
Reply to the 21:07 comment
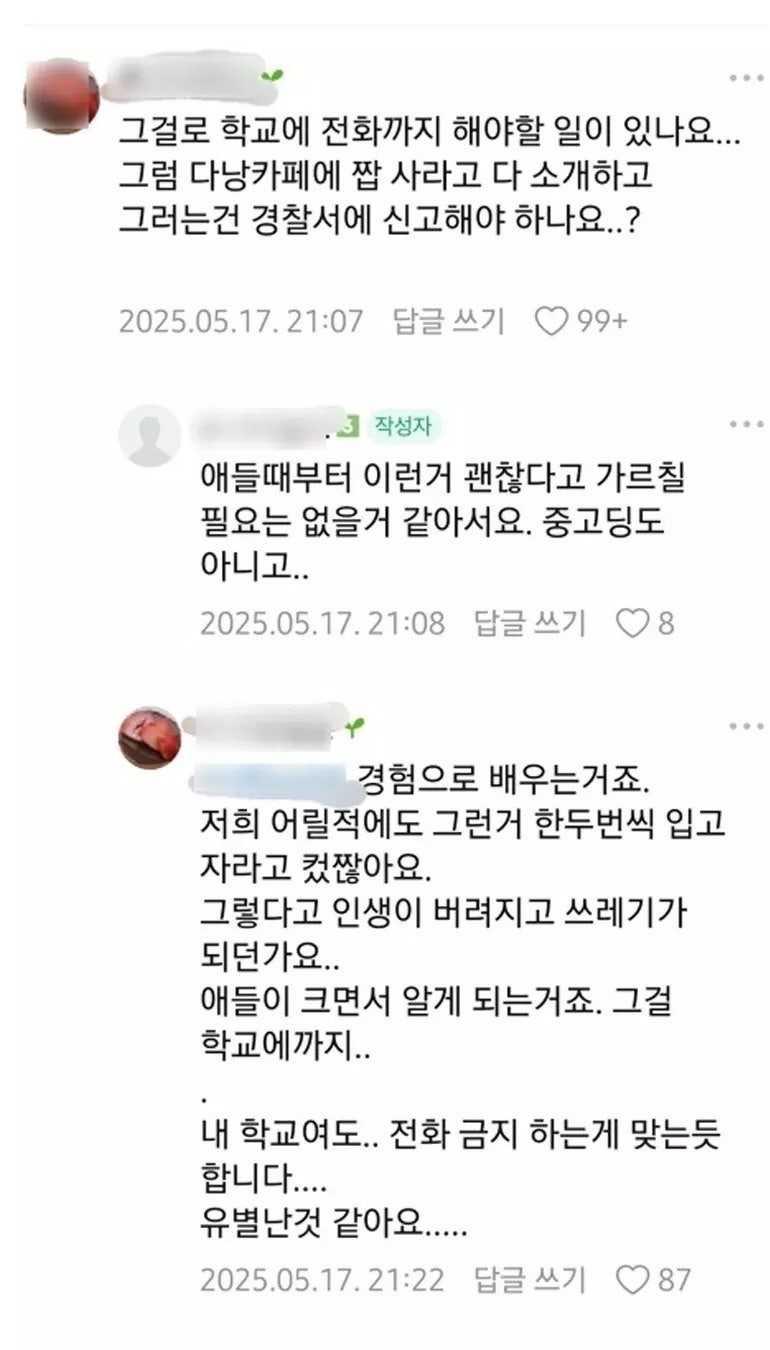pyautogui.click(x=449, y=321)
